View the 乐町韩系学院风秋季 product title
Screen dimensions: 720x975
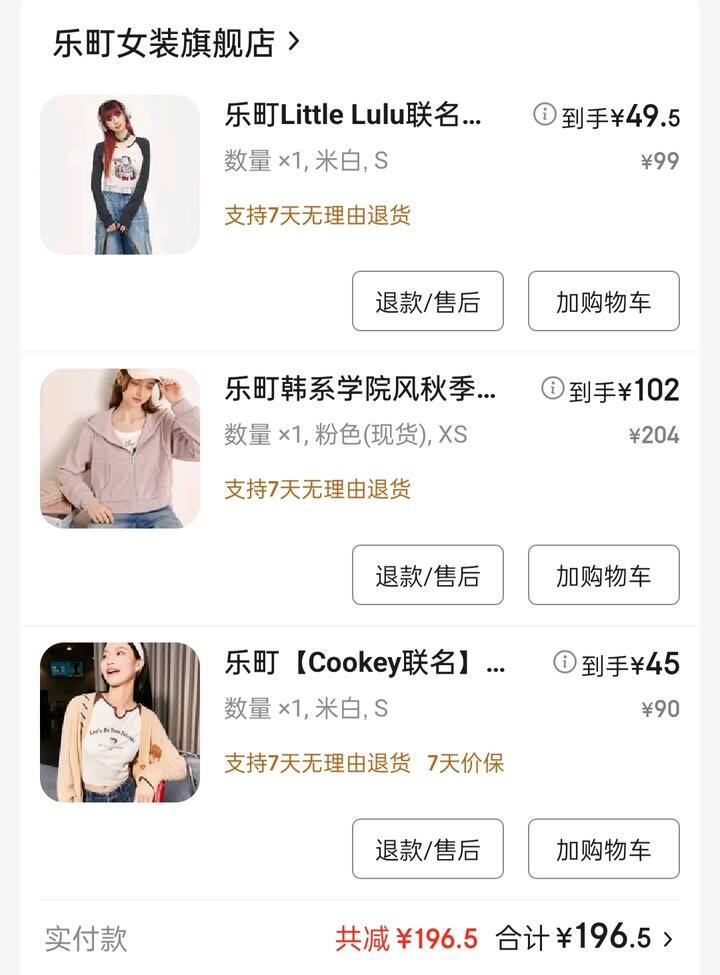(x=360, y=389)
